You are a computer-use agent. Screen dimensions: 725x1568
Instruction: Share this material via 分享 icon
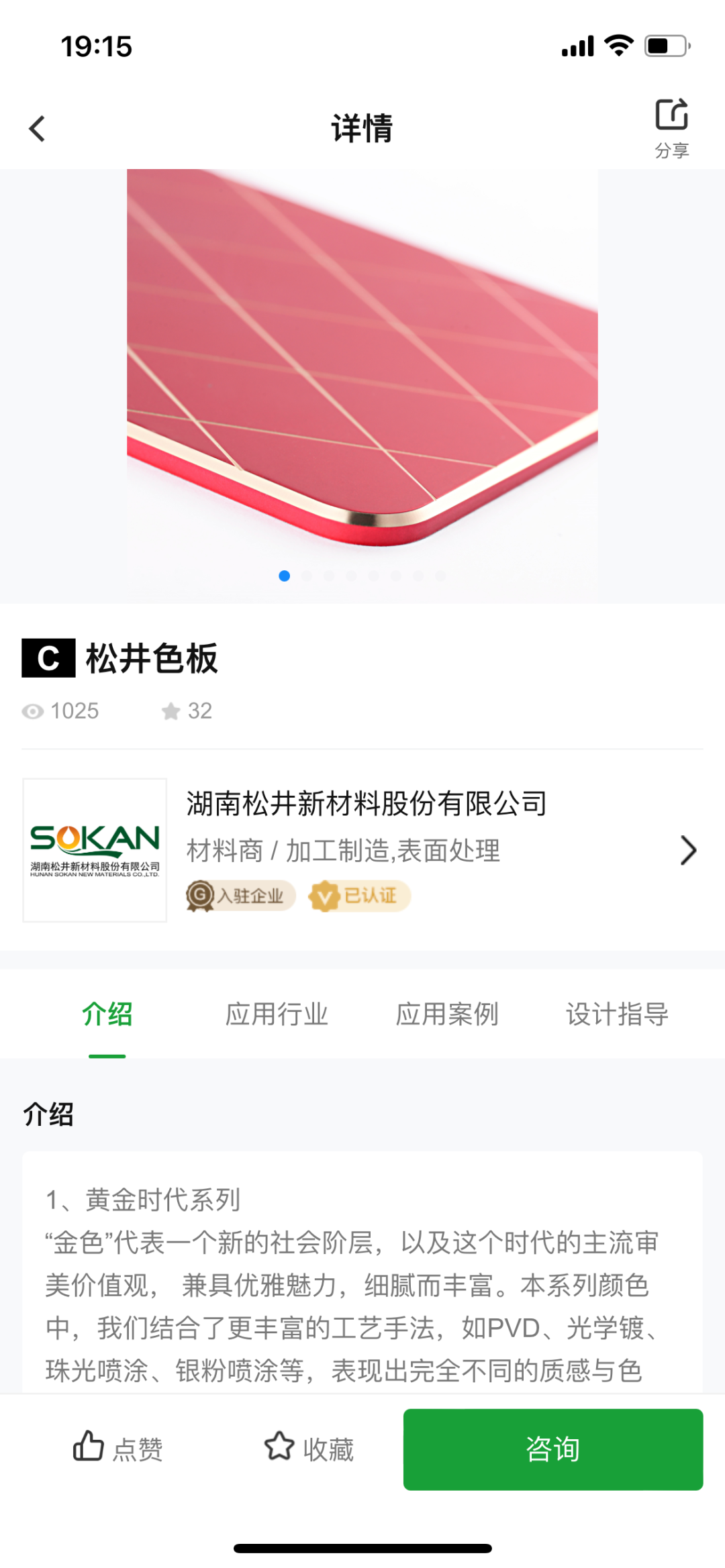[x=671, y=127]
